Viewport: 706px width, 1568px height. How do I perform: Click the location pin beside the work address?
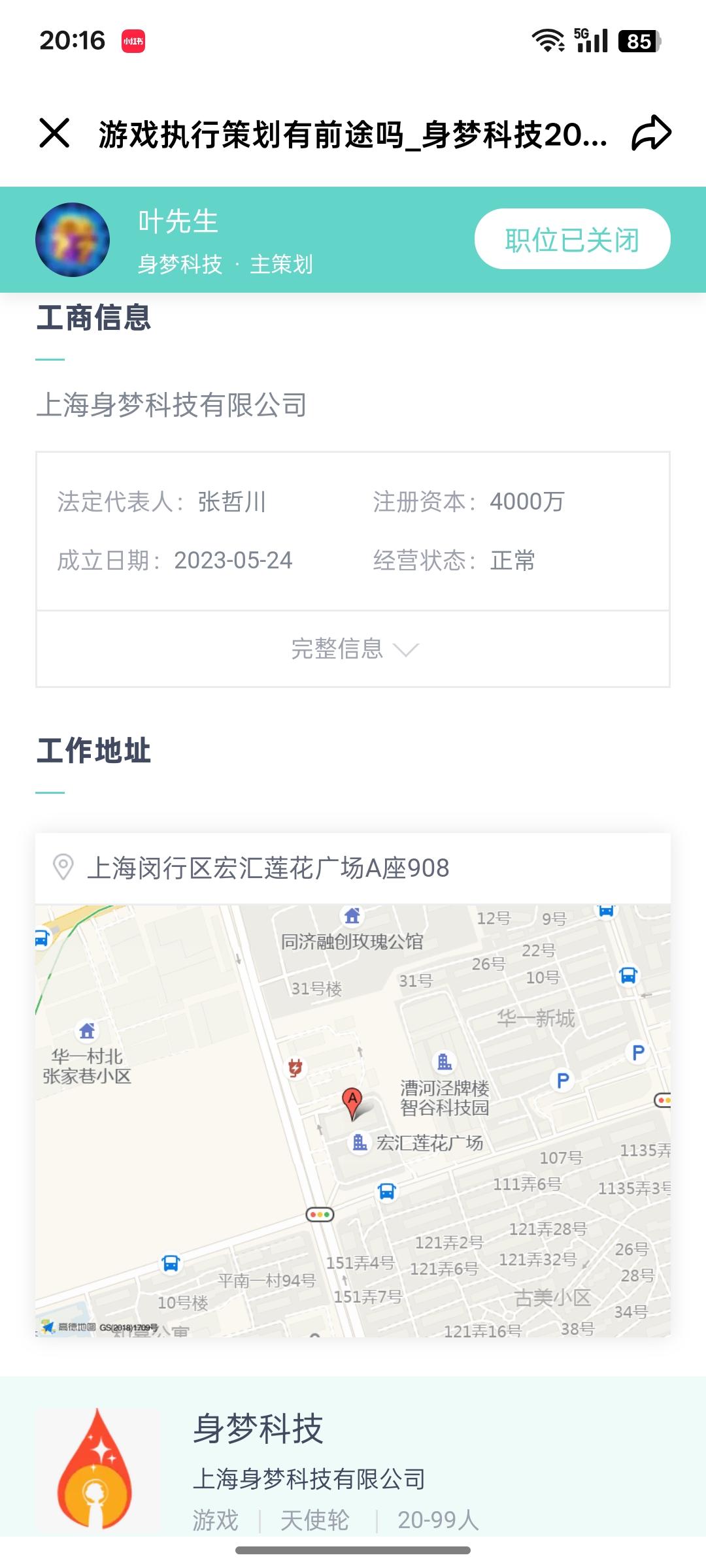coord(62,867)
